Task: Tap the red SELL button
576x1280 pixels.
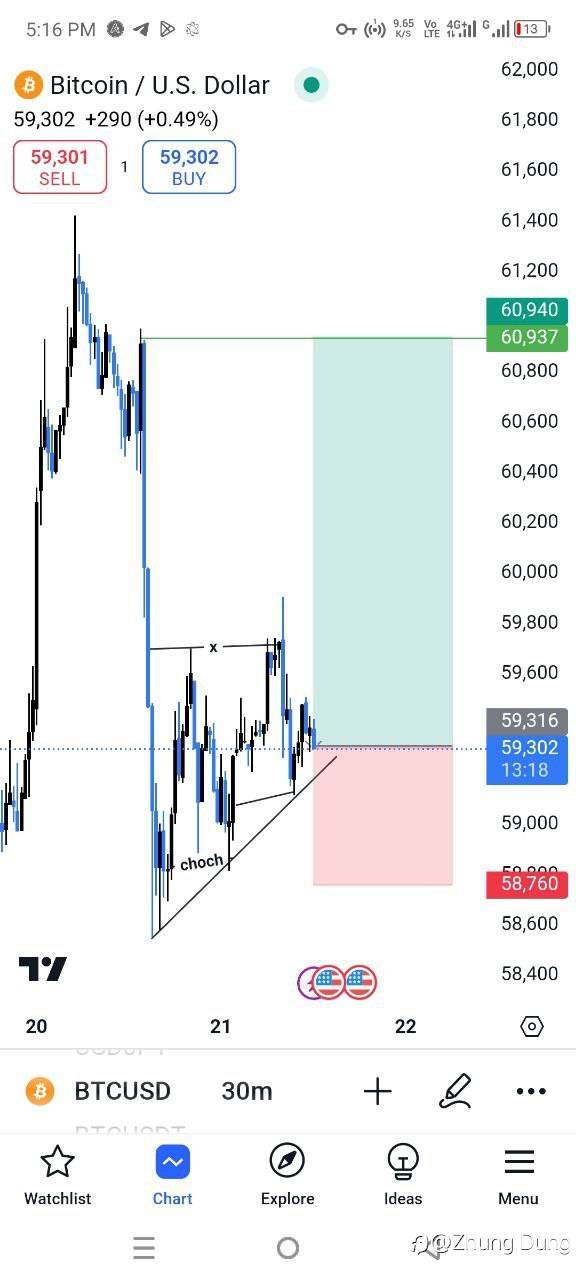Action: [x=59, y=167]
